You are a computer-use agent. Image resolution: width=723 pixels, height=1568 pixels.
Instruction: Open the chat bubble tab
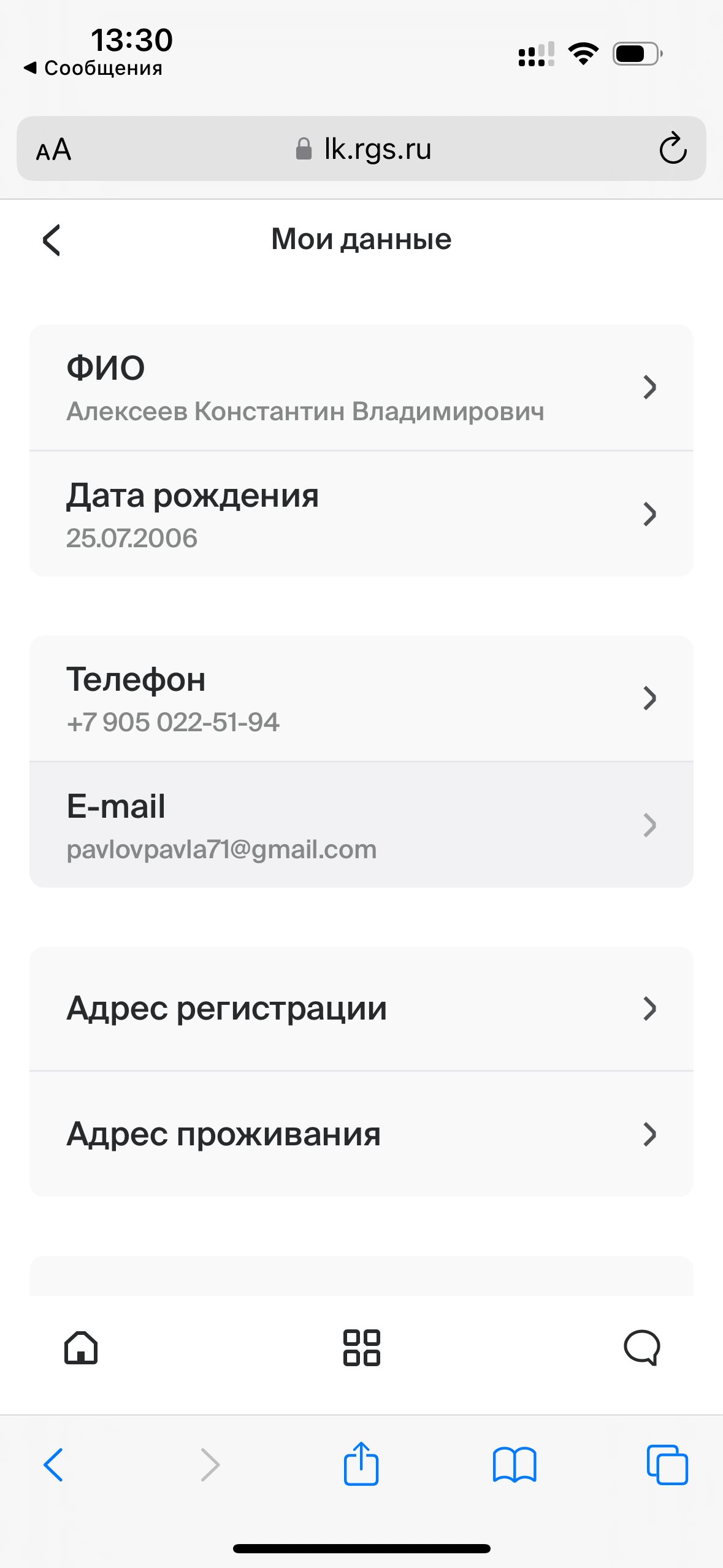click(641, 1348)
